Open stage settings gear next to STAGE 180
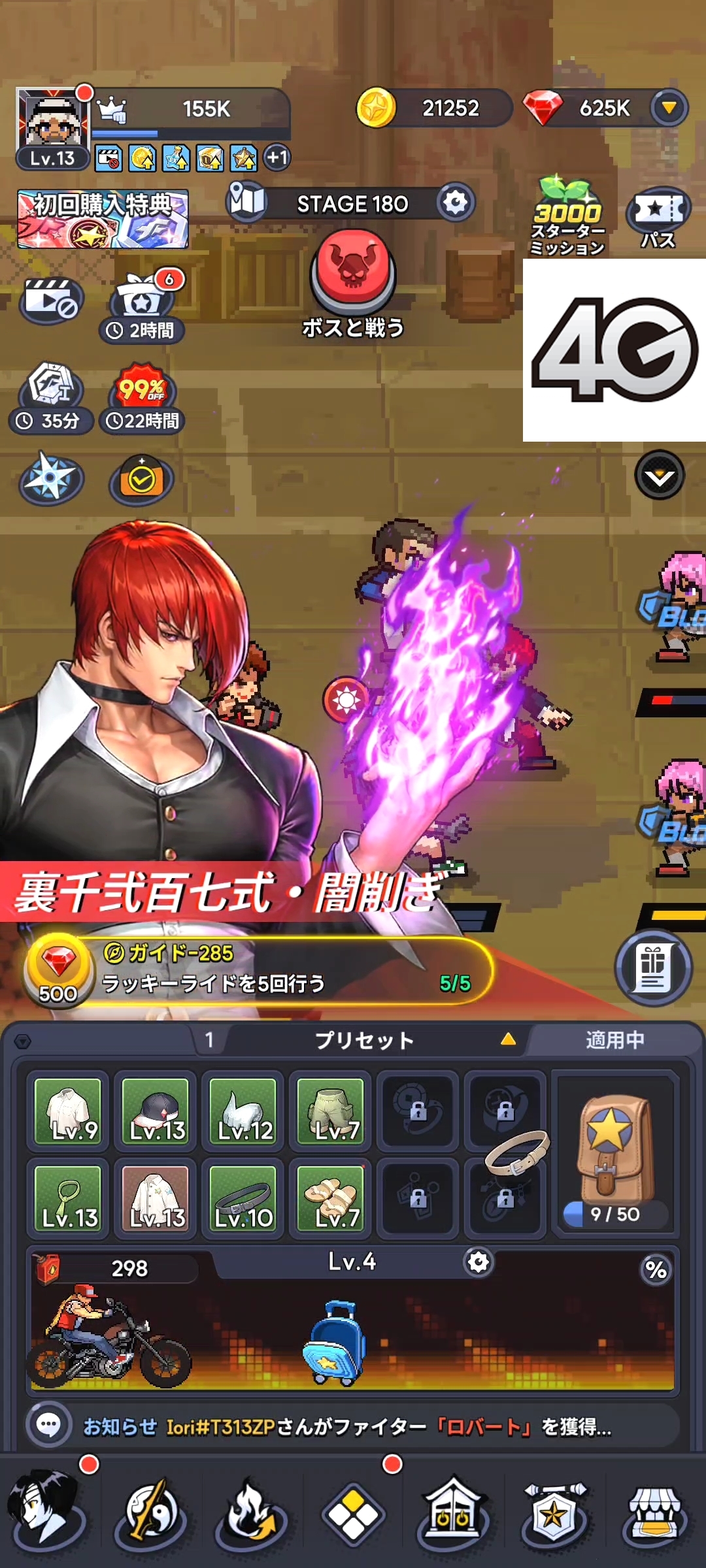 point(456,203)
